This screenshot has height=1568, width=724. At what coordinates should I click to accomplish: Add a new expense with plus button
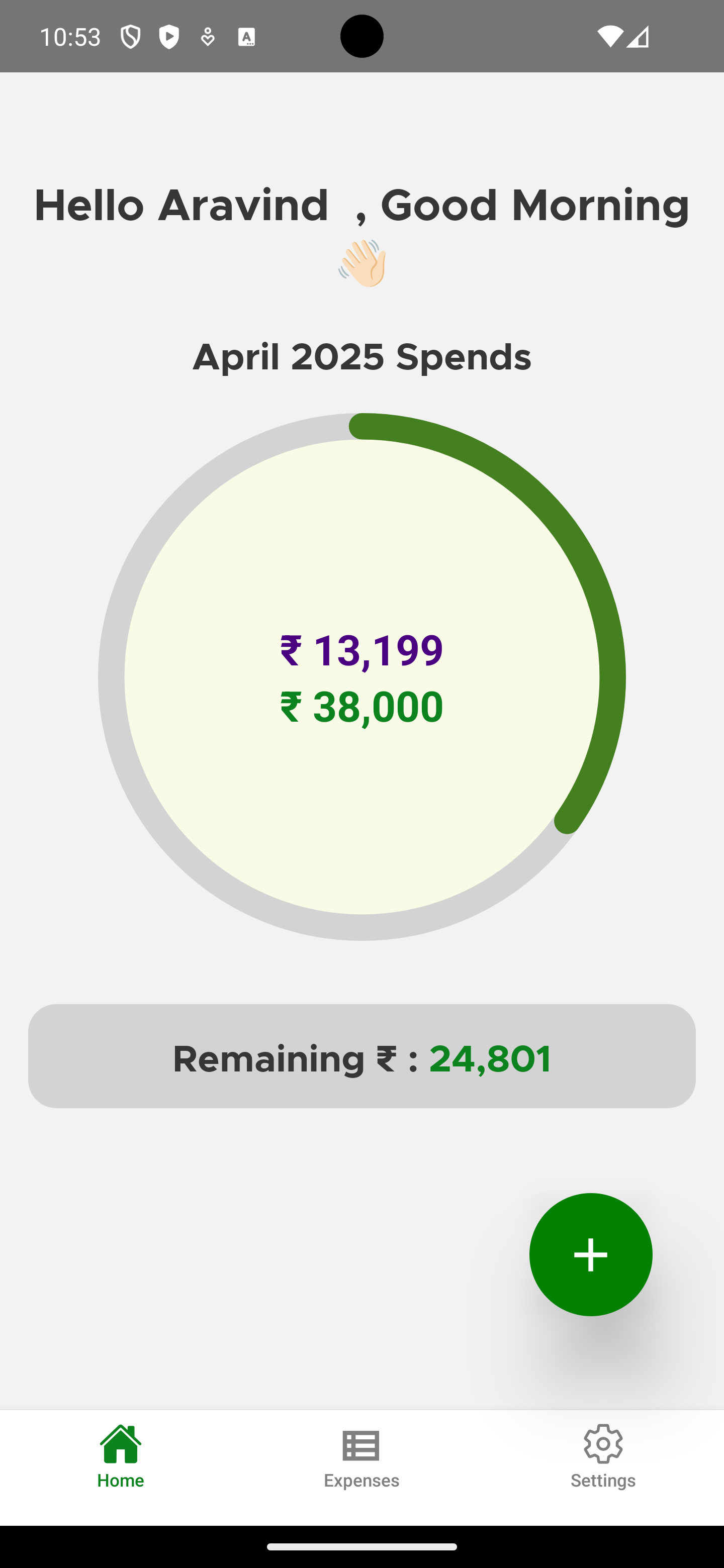coord(590,1254)
